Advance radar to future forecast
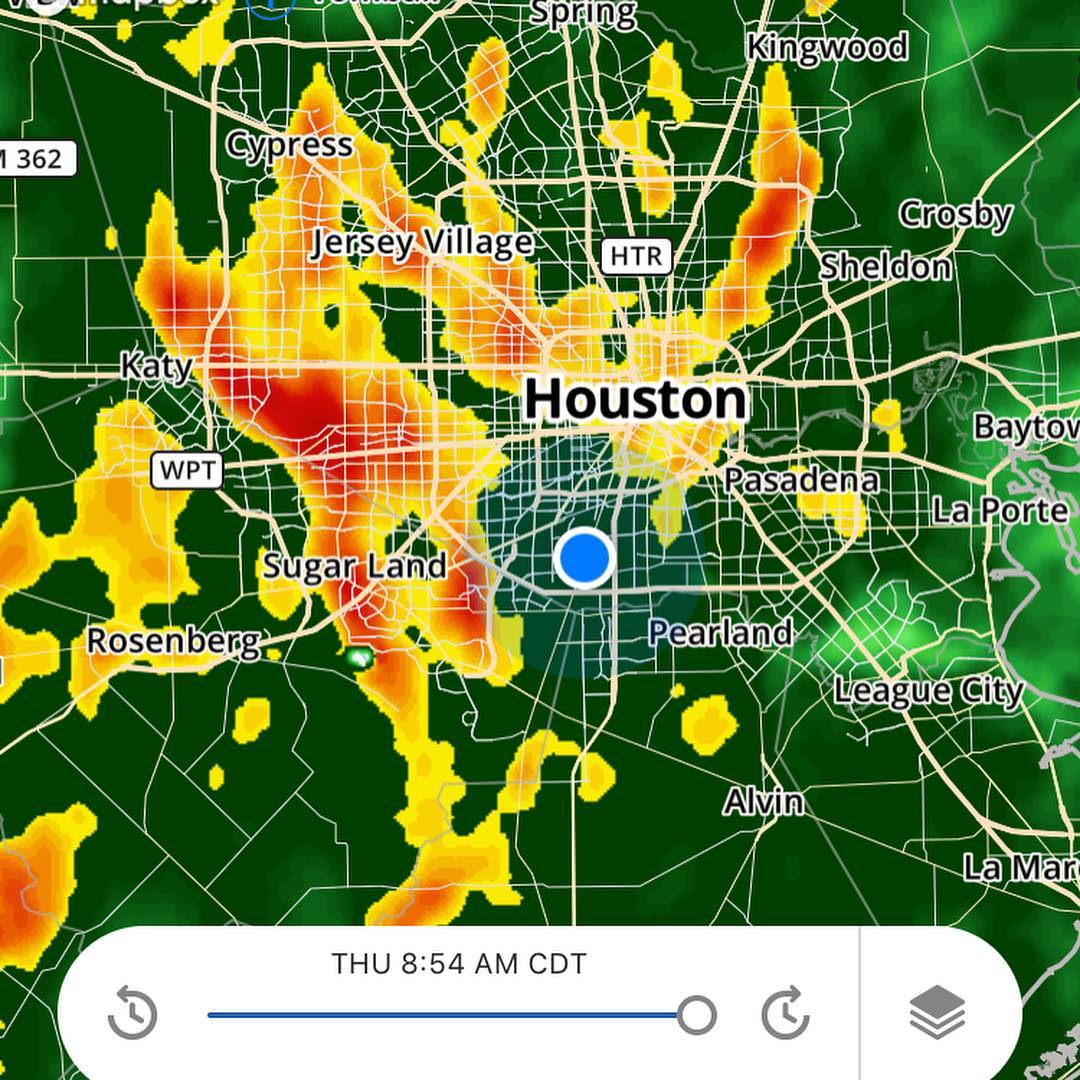 point(785,1014)
